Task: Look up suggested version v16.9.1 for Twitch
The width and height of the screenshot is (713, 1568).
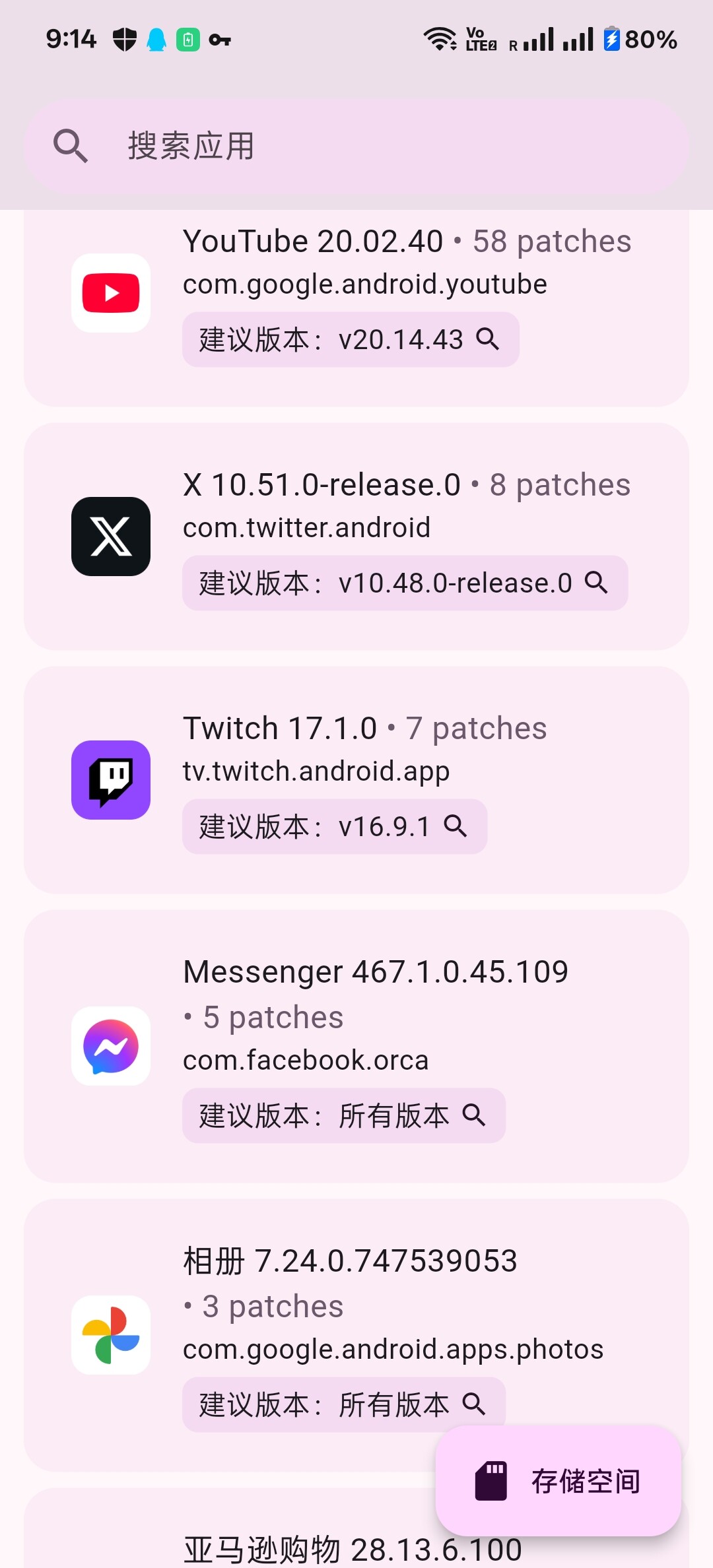Action: click(335, 826)
